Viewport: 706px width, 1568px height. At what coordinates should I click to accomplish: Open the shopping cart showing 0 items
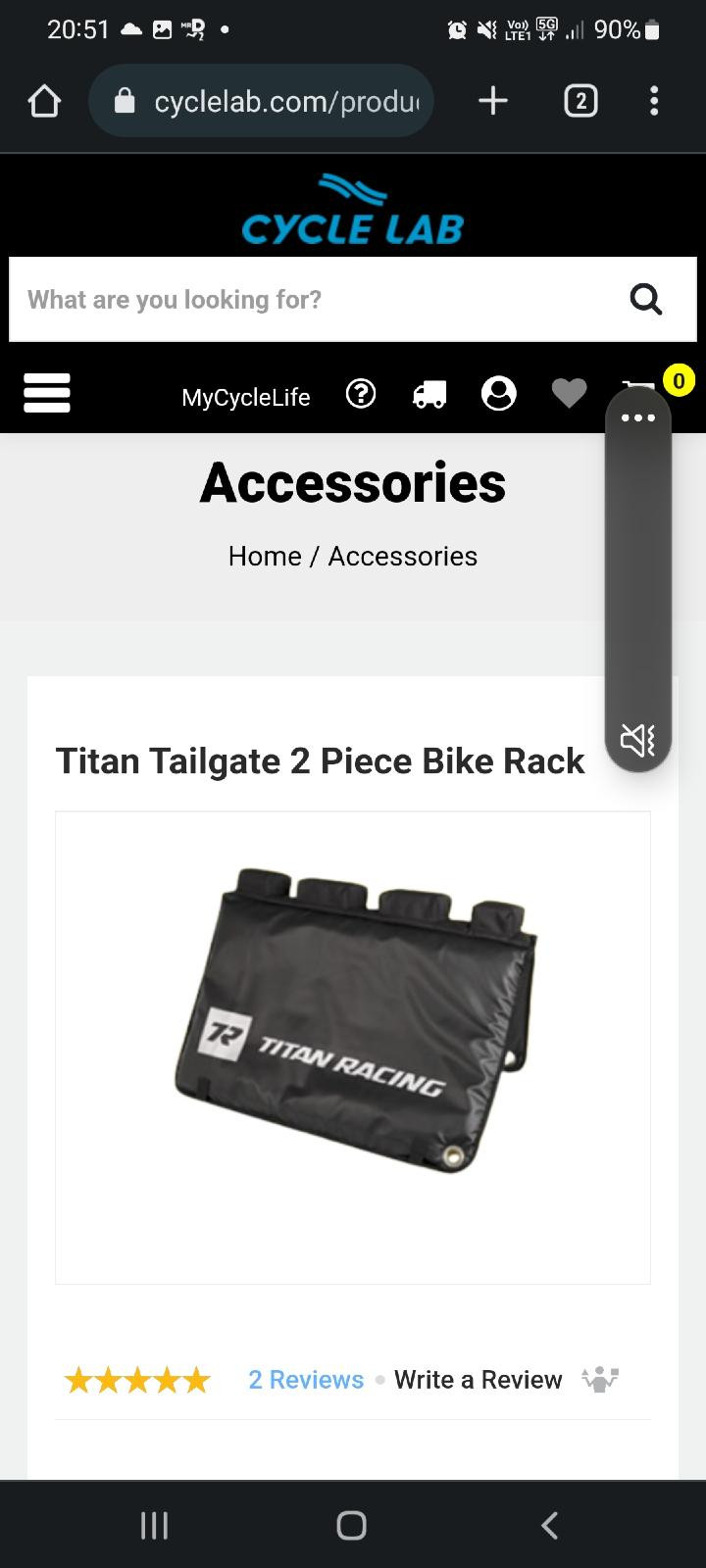[638, 386]
